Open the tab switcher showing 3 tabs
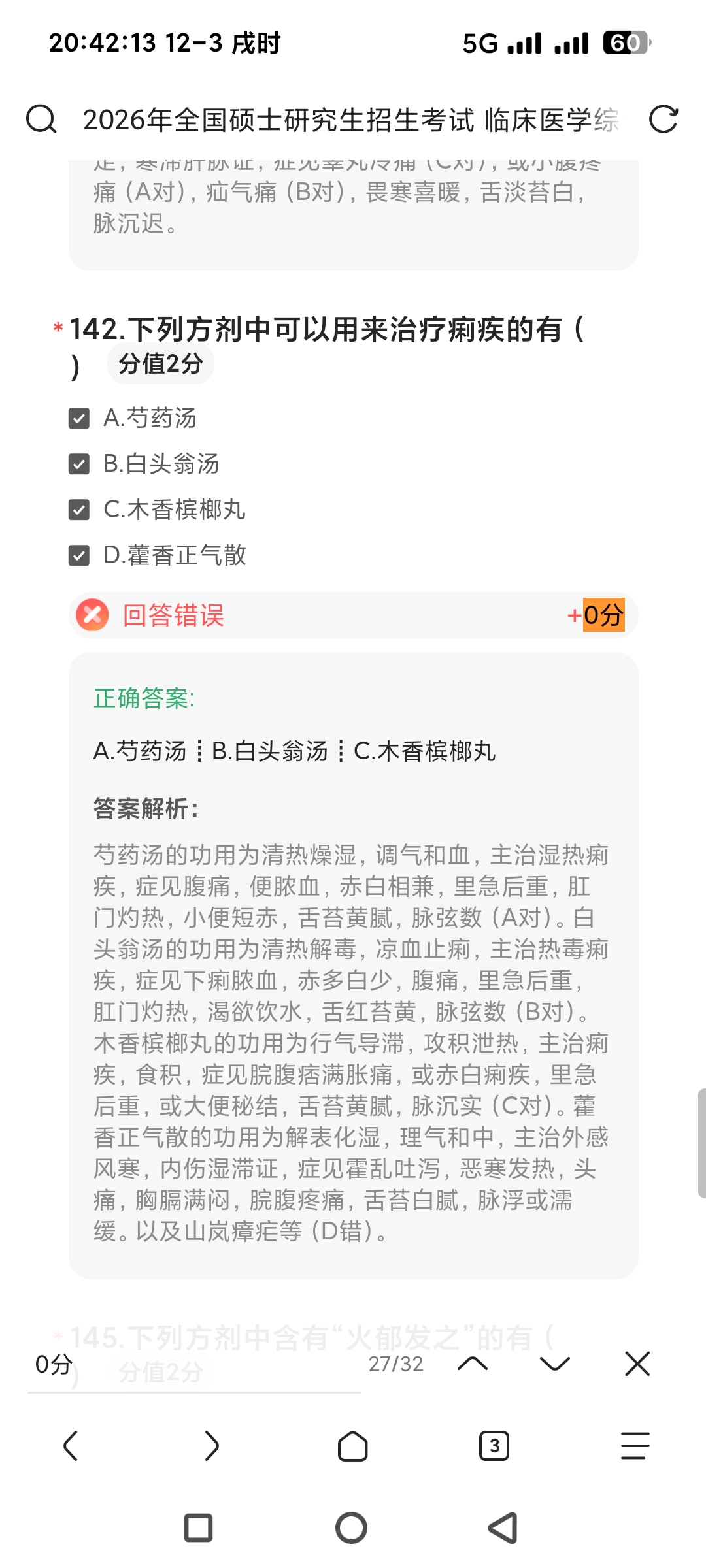Image resolution: width=706 pixels, height=1568 pixels. pos(494,1445)
